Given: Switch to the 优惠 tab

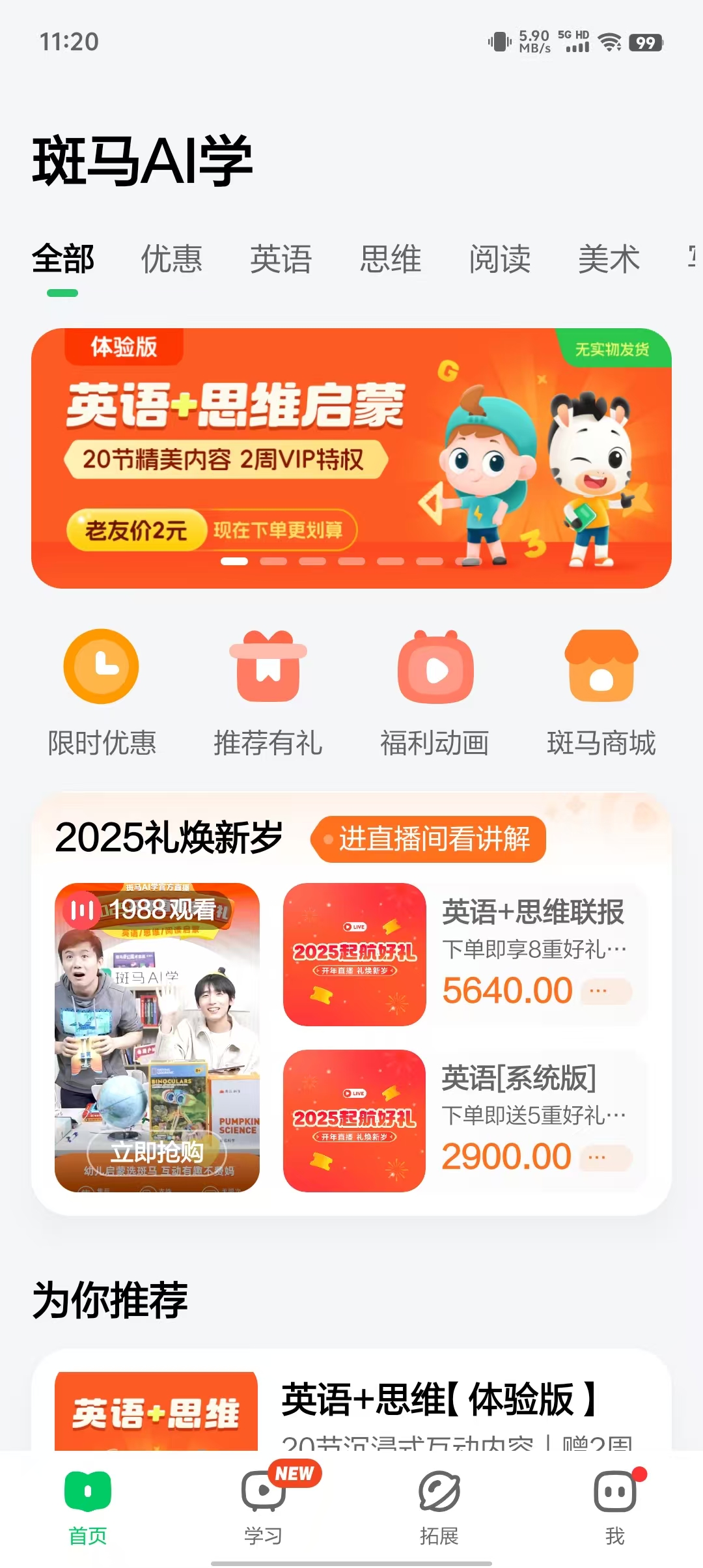Looking at the screenshot, I should pyautogui.click(x=172, y=259).
